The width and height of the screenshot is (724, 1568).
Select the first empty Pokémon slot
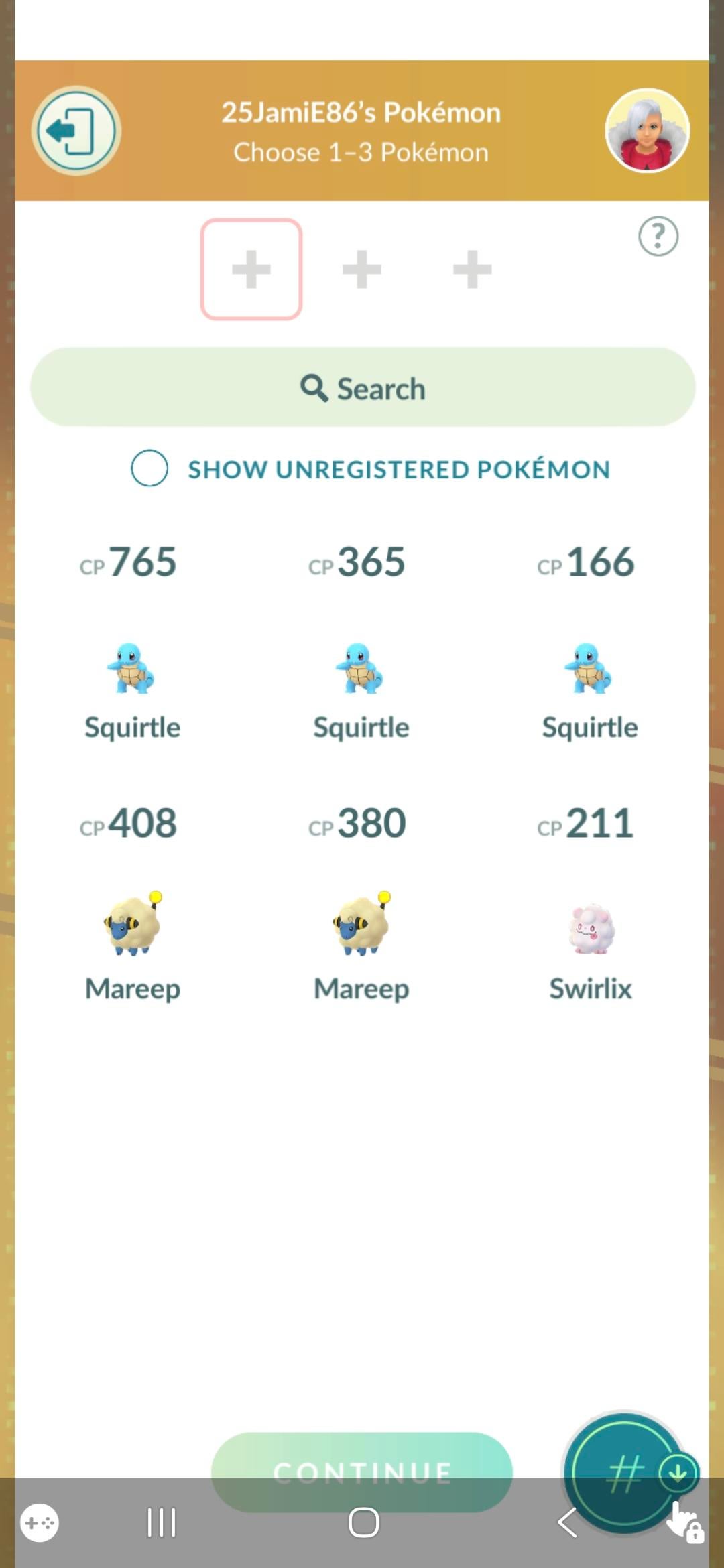click(x=251, y=269)
